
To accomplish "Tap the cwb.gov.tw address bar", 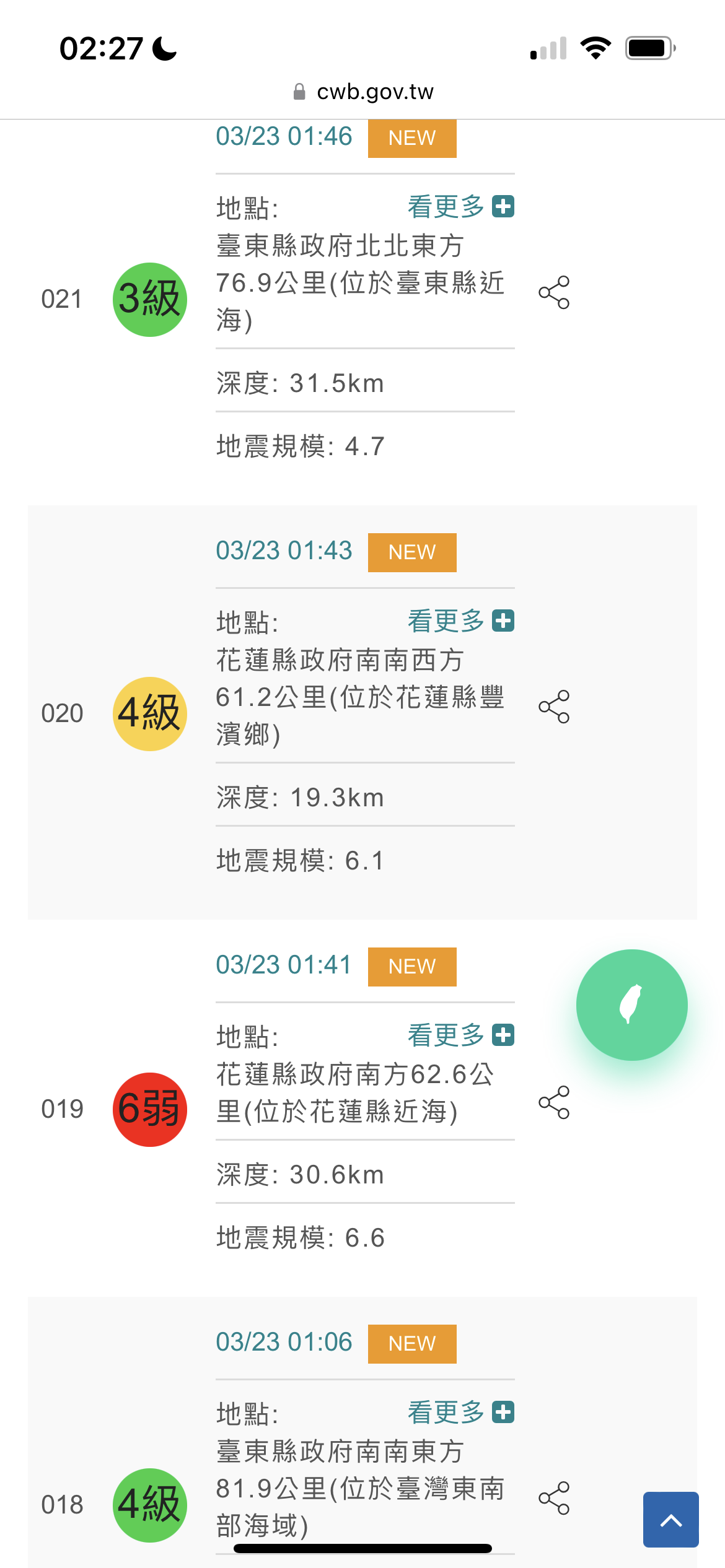I will [x=363, y=92].
